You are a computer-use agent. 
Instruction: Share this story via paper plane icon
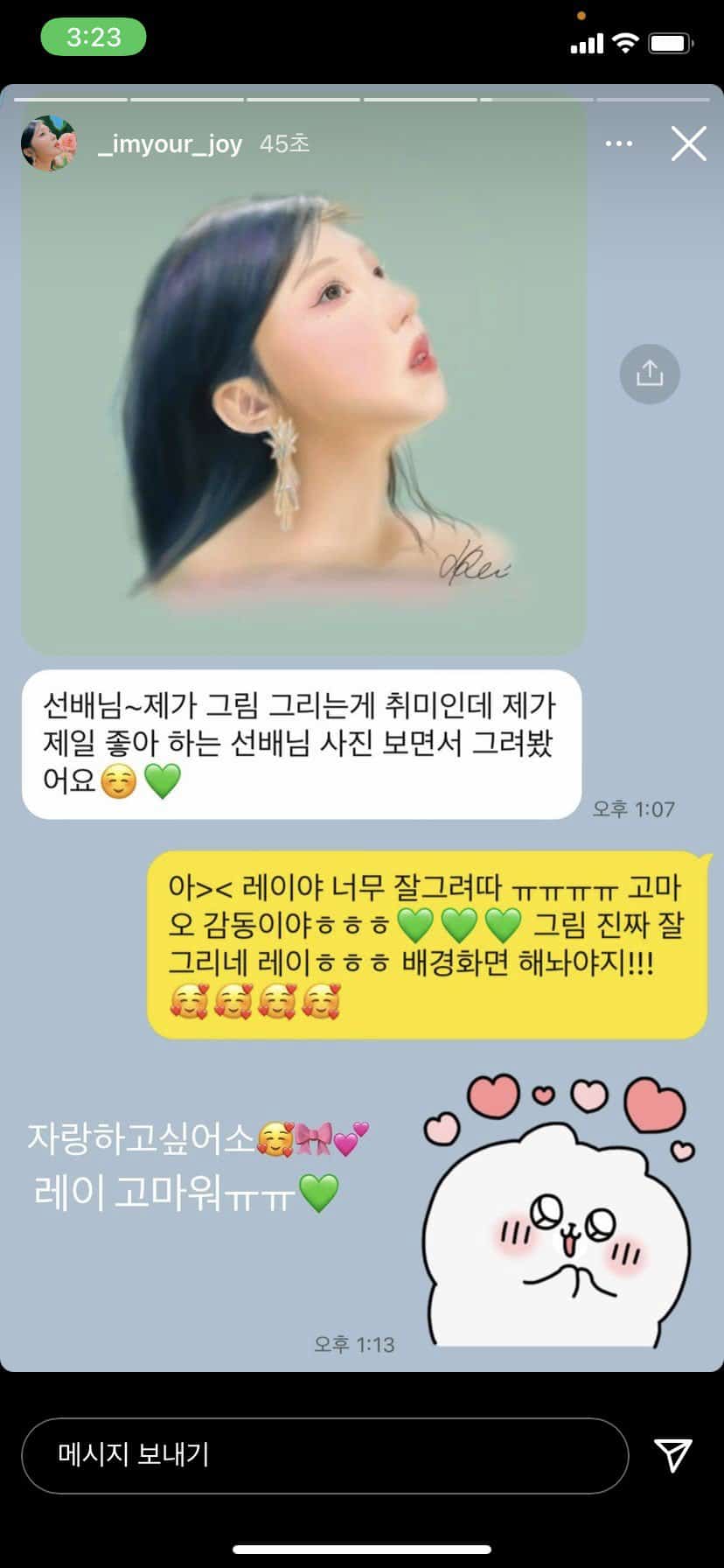(x=673, y=1454)
